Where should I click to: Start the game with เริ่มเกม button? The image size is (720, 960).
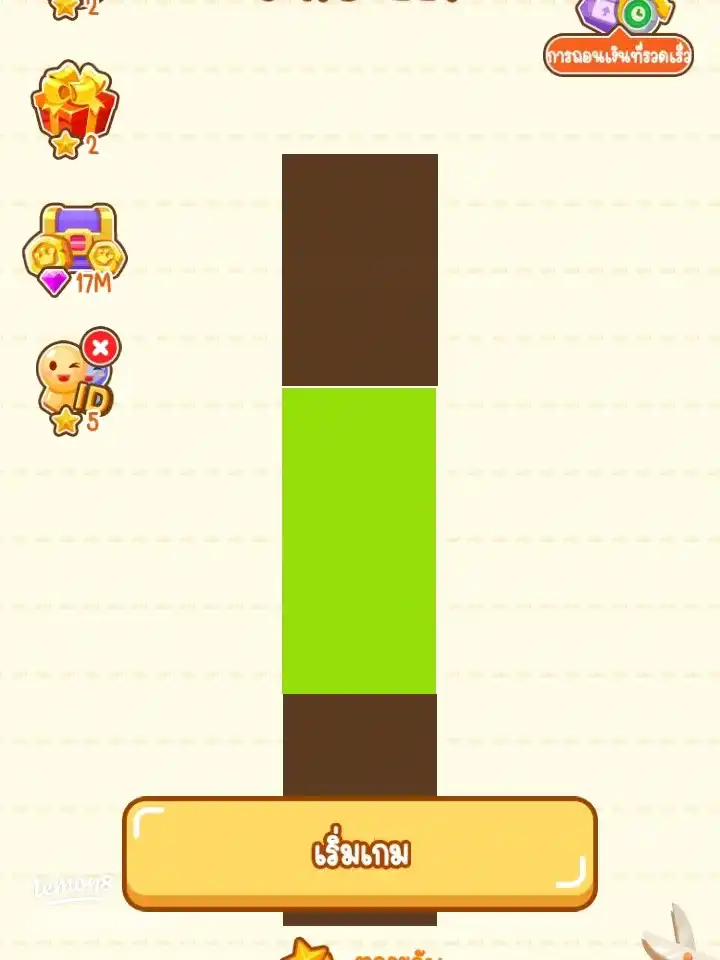coord(360,853)
